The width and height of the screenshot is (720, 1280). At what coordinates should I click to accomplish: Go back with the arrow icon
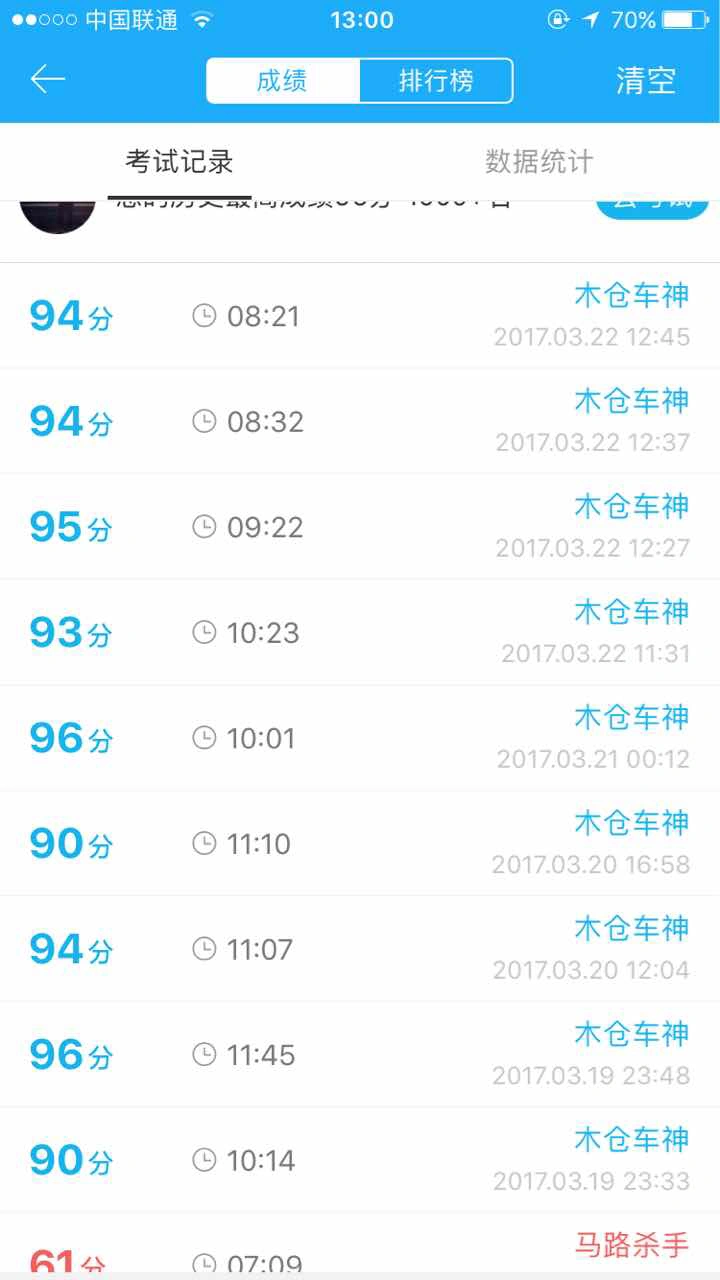click(48, 79)
